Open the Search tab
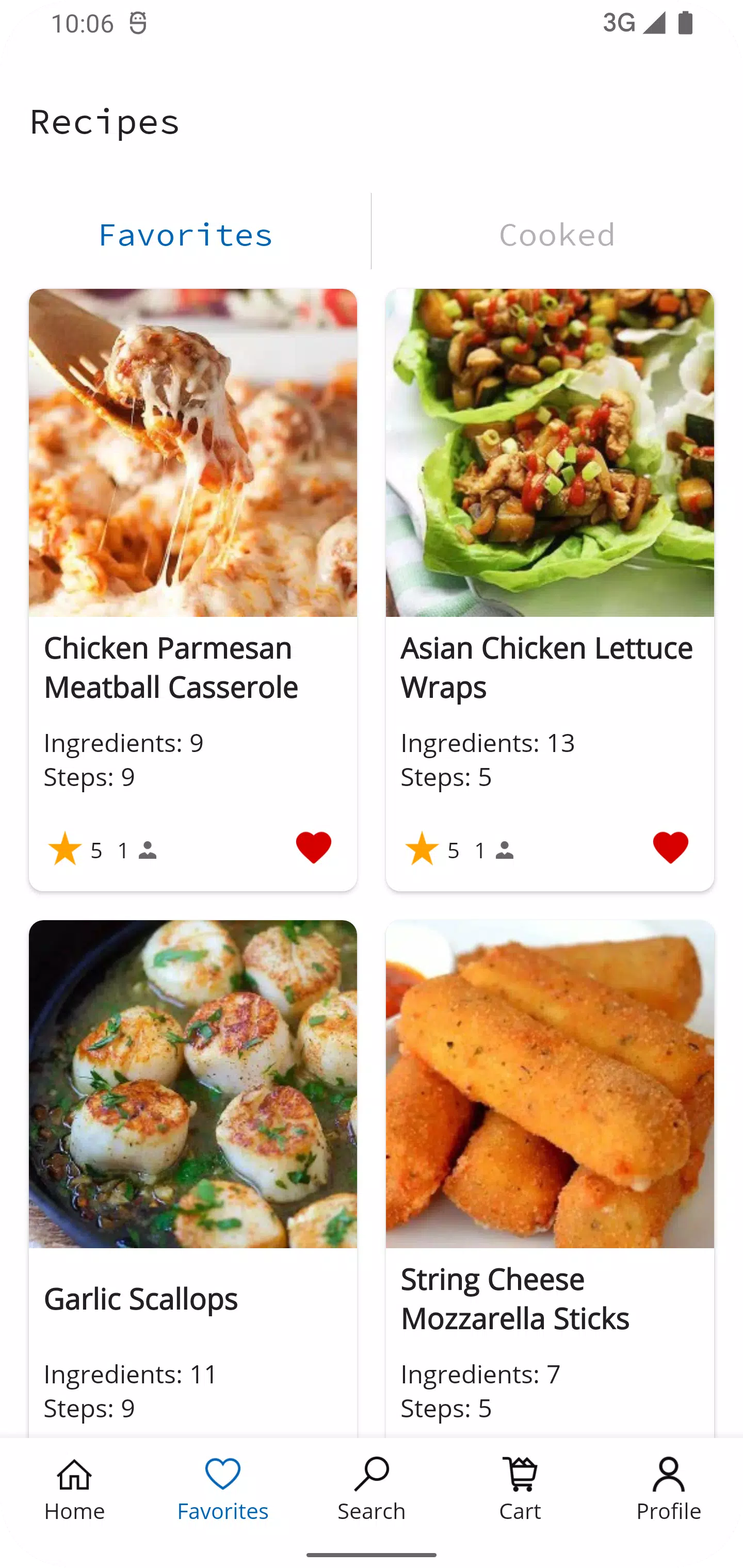The height and width of the screenshot is (1568, 743). pos(372,1489)
